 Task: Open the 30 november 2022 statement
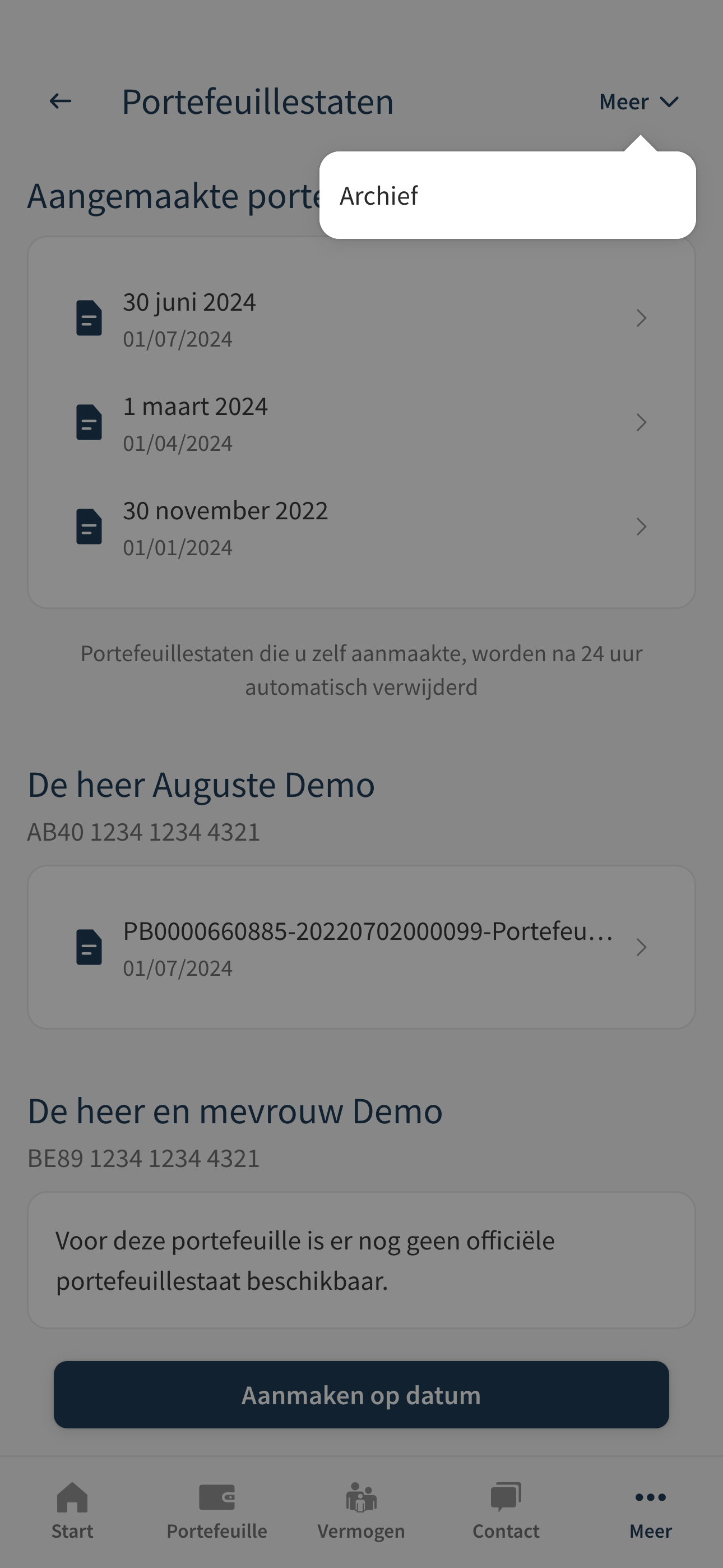[x=361, y=527]
